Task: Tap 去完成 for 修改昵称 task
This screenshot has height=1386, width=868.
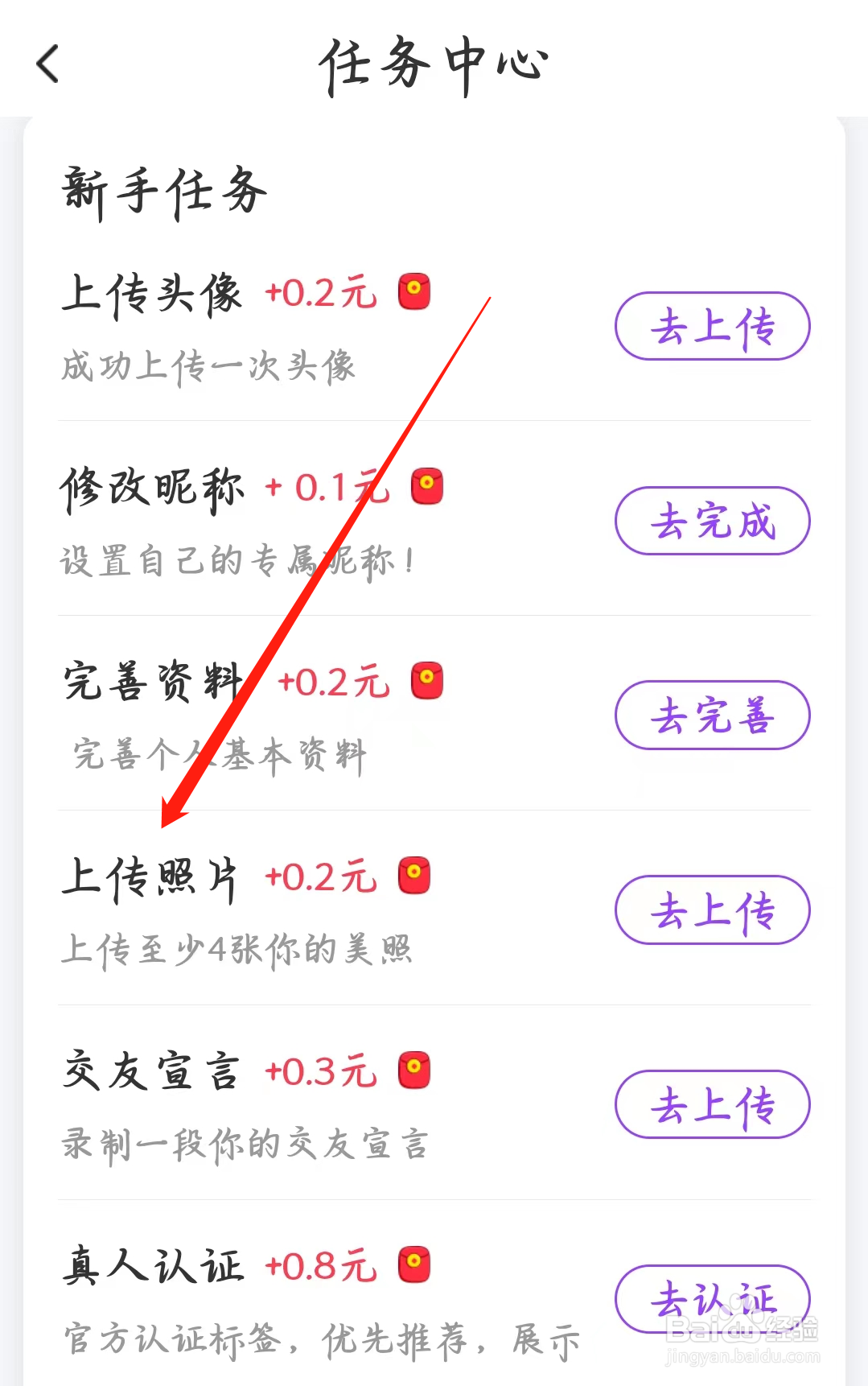Action: click(x=712, y=521)
